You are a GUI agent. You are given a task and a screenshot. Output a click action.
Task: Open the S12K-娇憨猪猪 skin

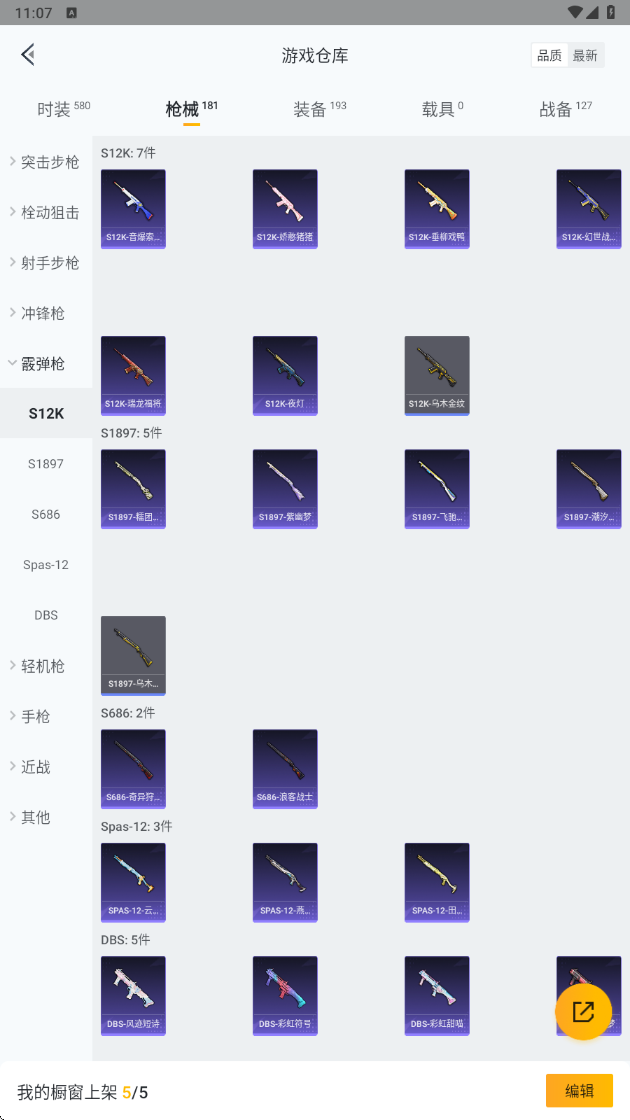[285, 209]
